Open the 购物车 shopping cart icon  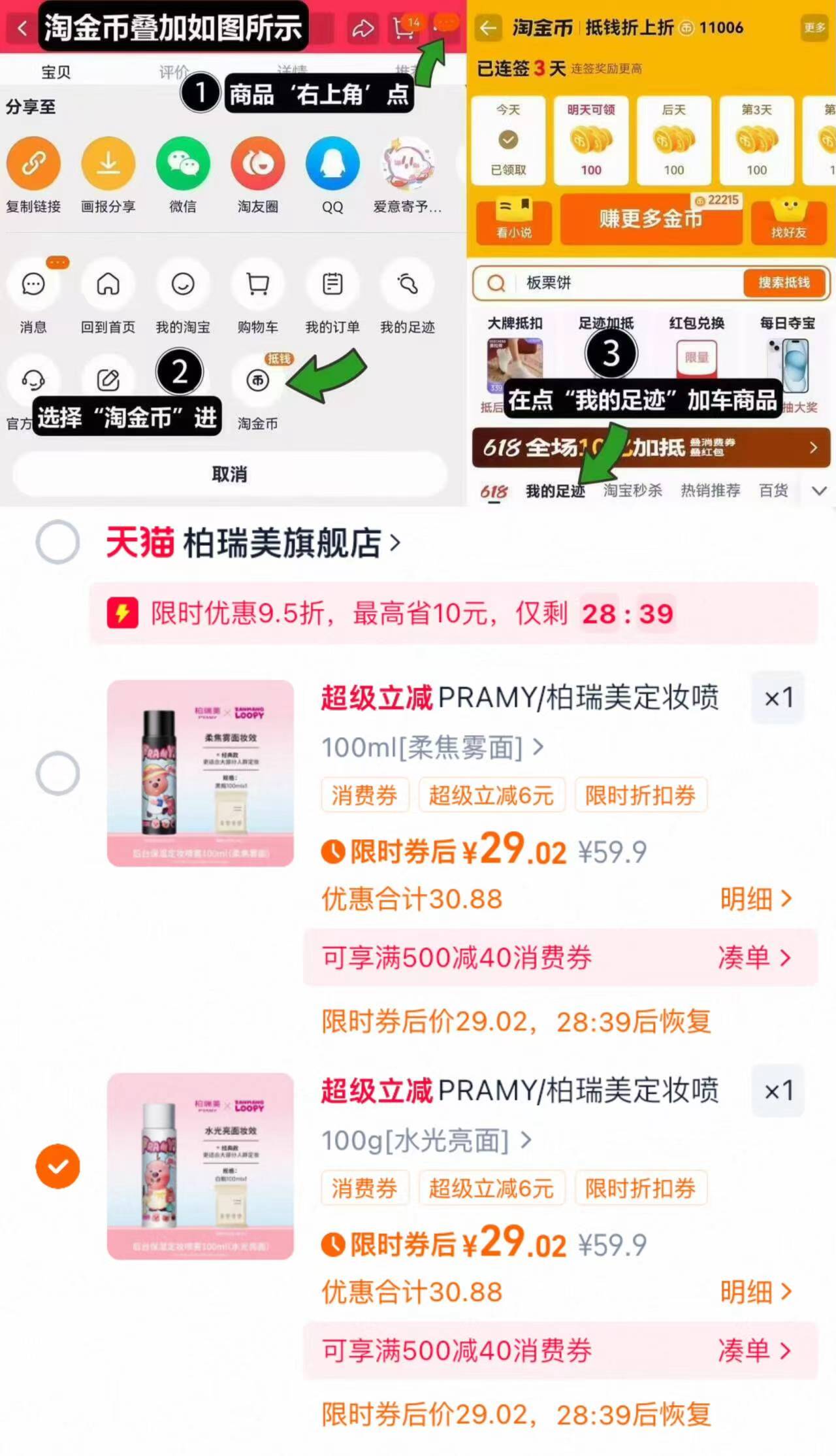[x=257, y=285]
